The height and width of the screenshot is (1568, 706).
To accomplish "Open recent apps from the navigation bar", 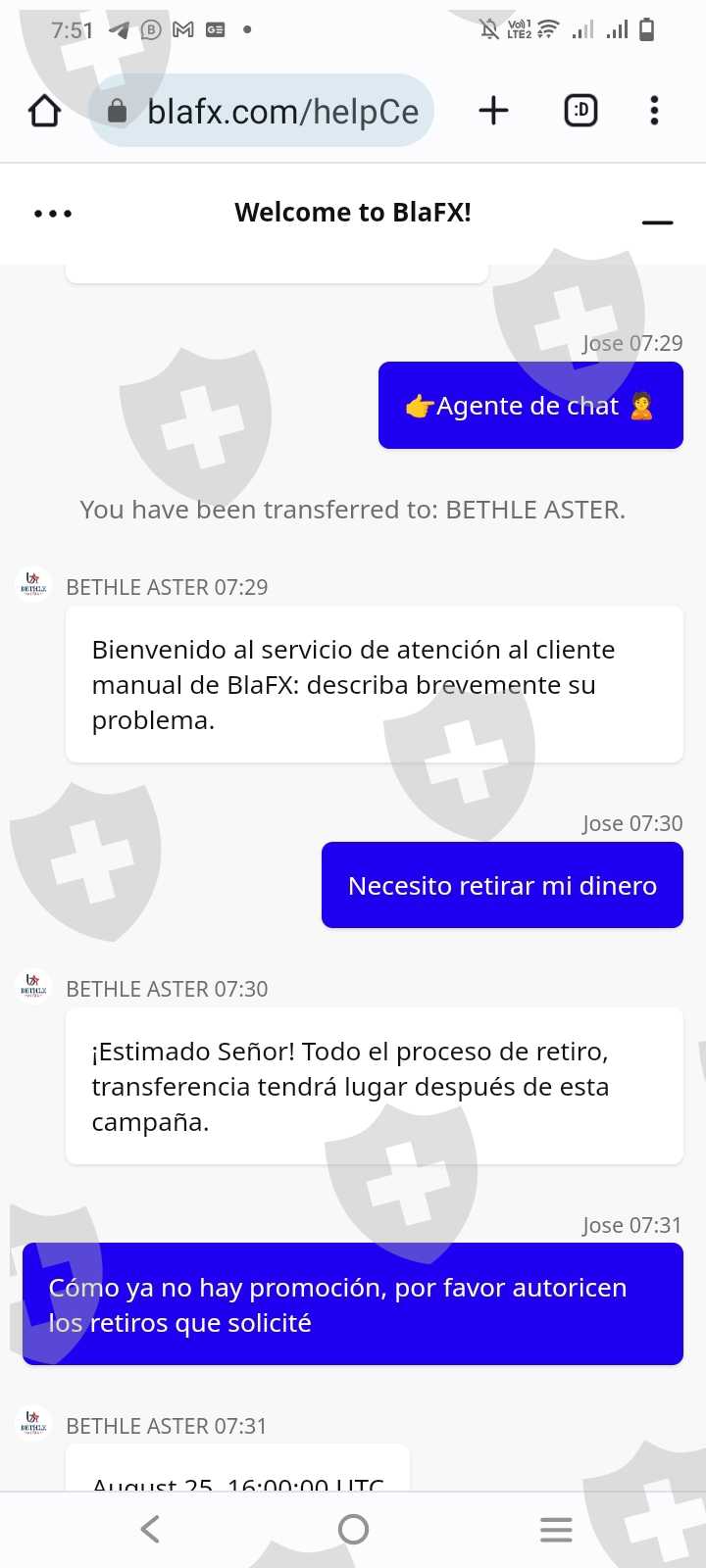I will [556, 1529].
